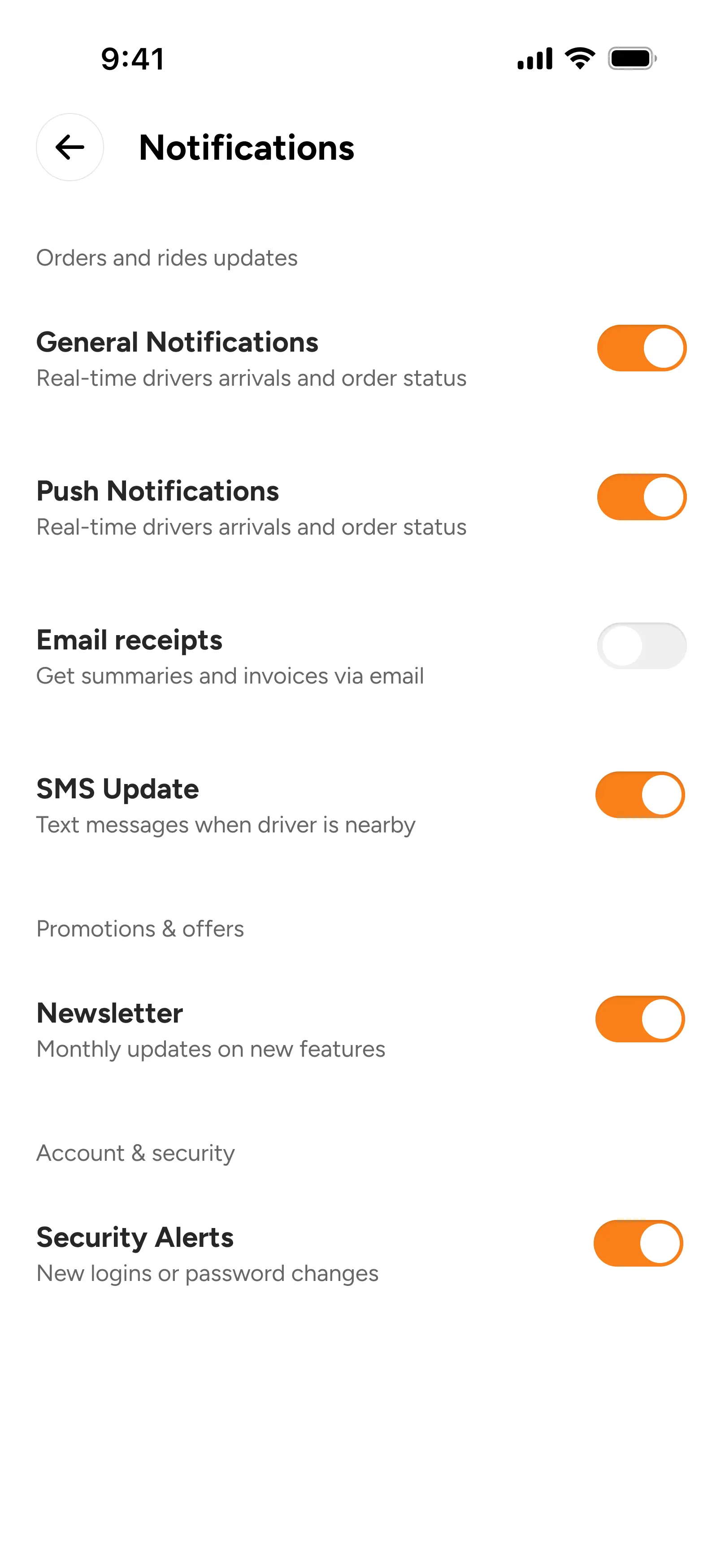Toggle the Newsletter switch off

pyautogui.click(x=640, y=1019)
